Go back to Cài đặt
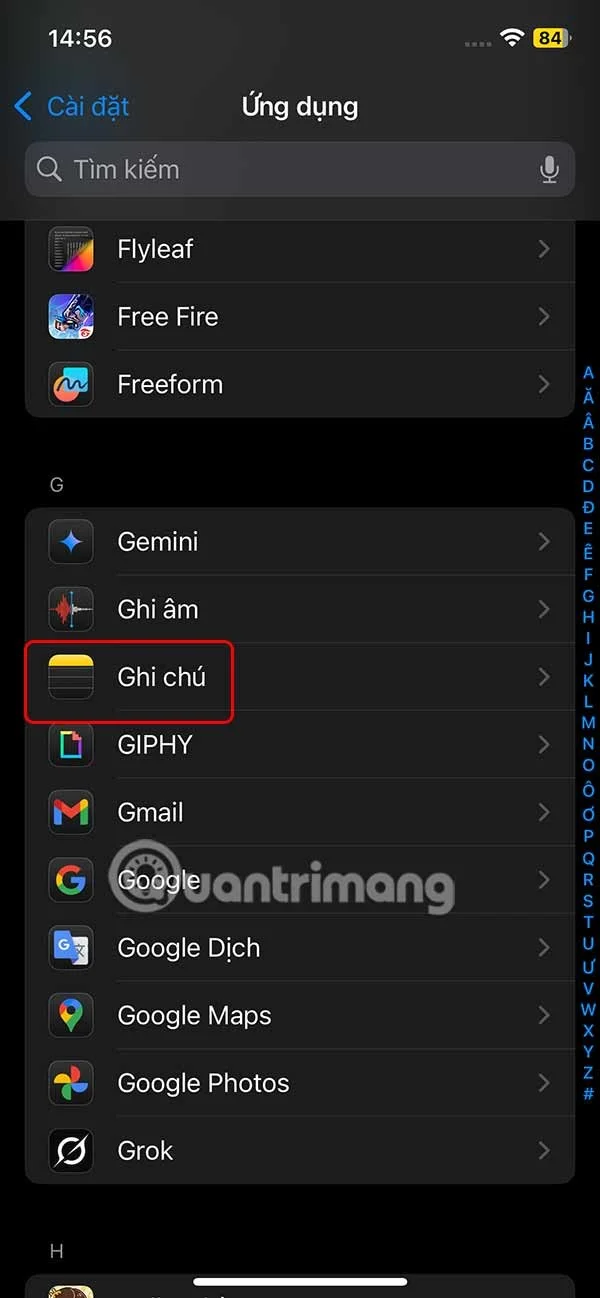The height and width of the screenshot is (1298, 600). (x=72, y=106)
